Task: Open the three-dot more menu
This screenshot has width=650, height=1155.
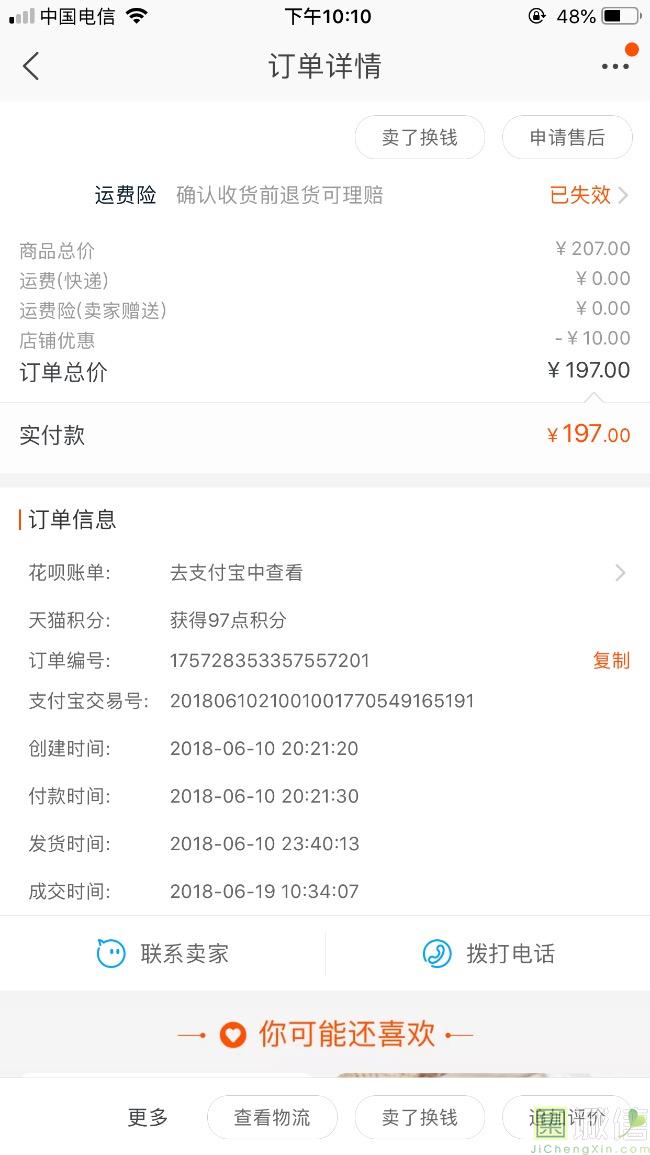Action: pos(615,66)
